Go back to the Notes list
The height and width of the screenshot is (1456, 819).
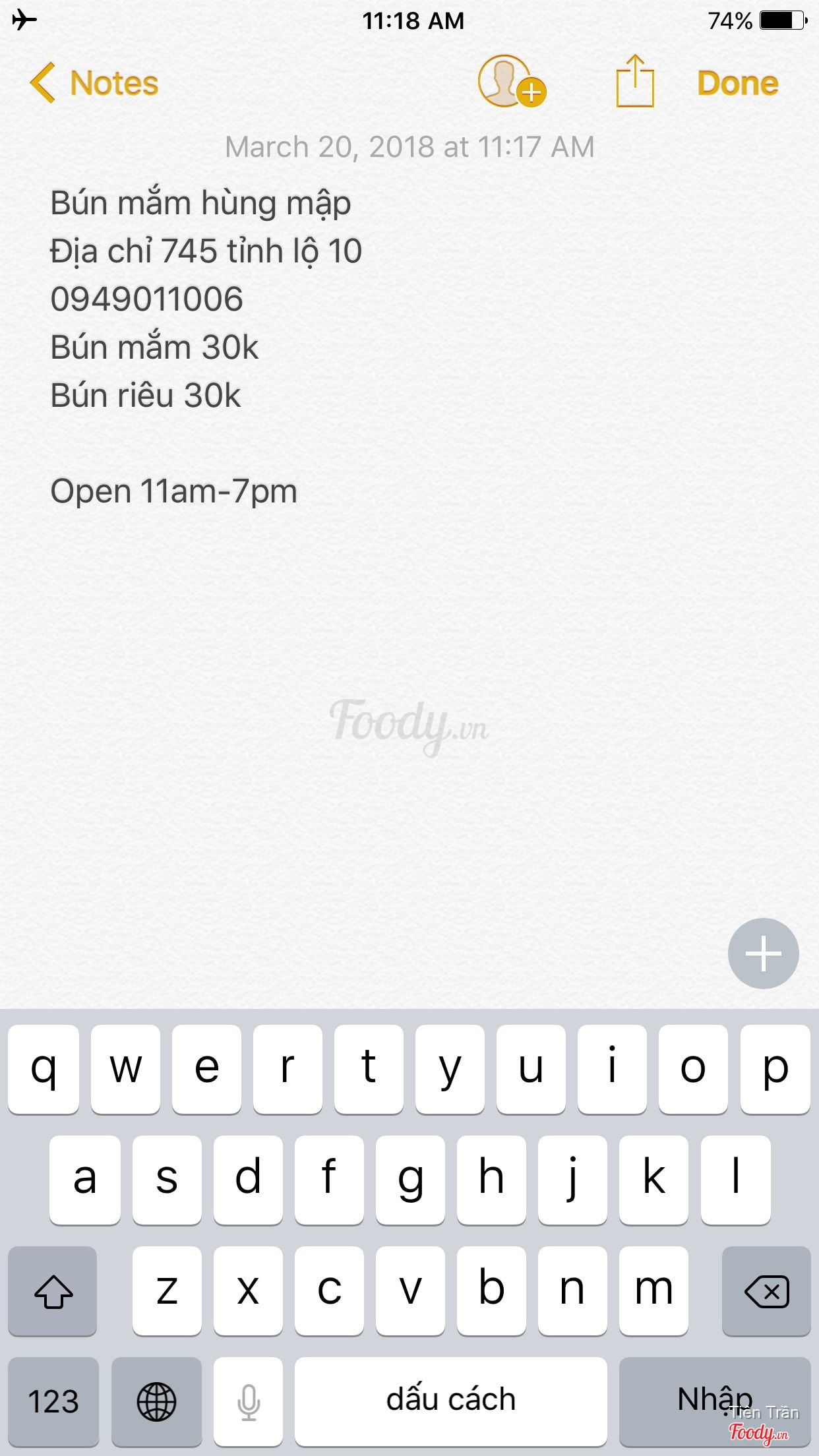[x=94, y=84]
